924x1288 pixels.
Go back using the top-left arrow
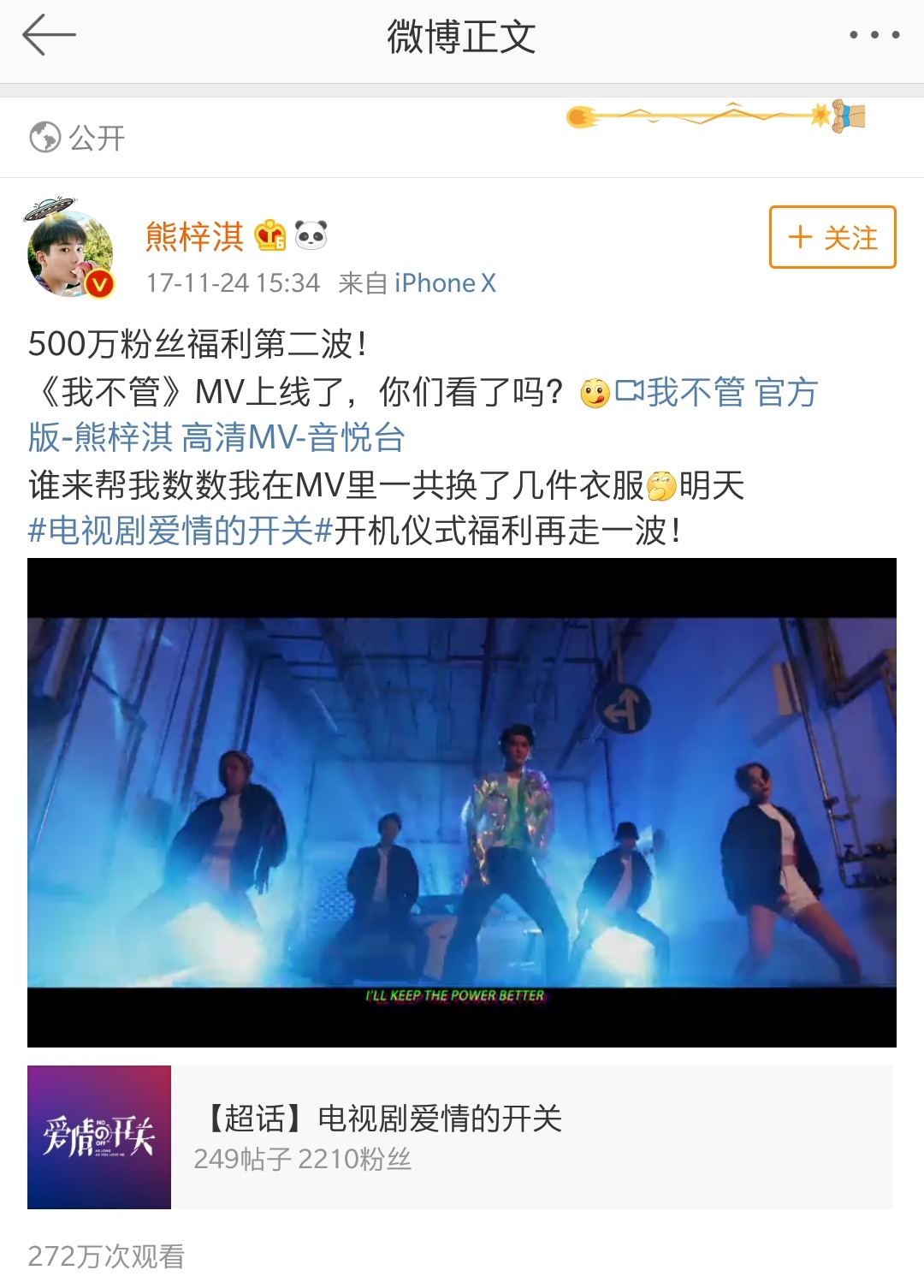point(49,36)
